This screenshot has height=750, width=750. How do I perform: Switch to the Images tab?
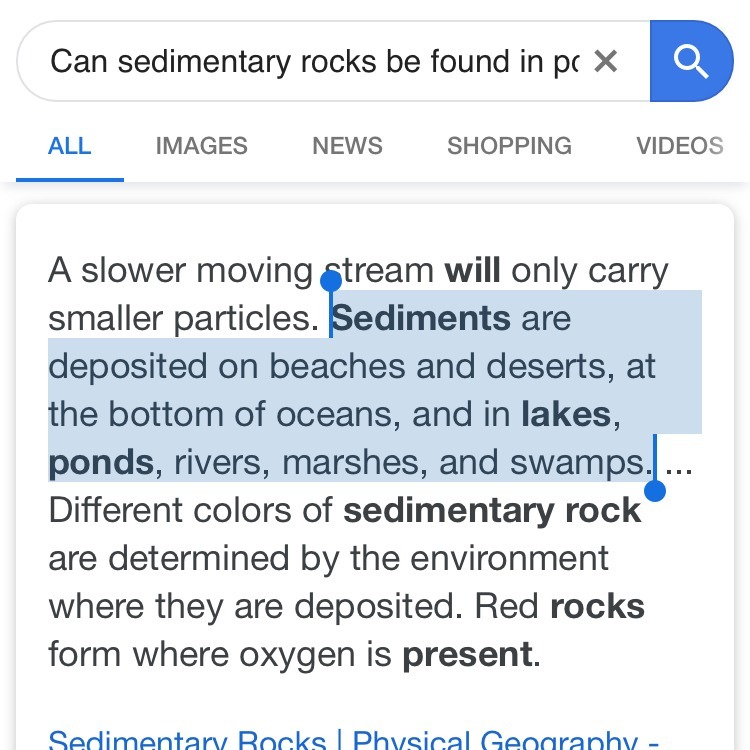[201, 146]
